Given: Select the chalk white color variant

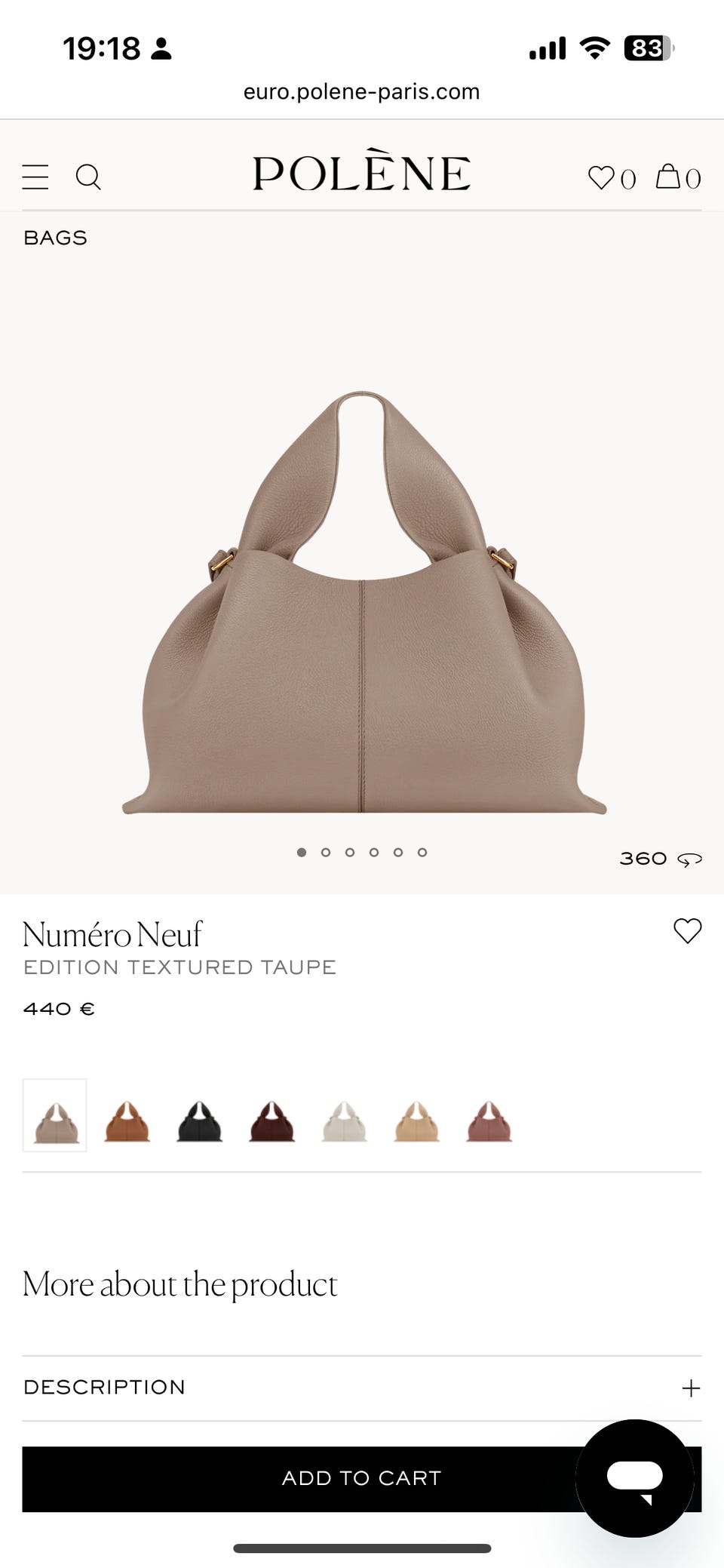Looking at the screenshot, I should click(x=345, y=1121).
